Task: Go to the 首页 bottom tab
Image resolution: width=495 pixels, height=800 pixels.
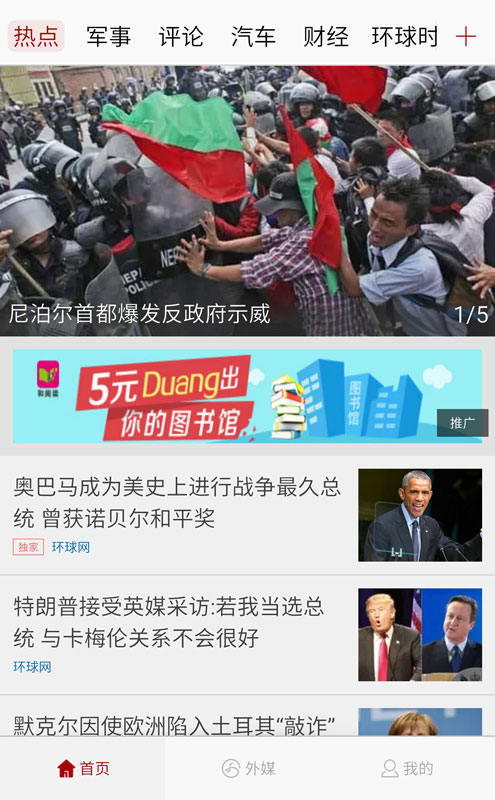Action: coord(83,768)
